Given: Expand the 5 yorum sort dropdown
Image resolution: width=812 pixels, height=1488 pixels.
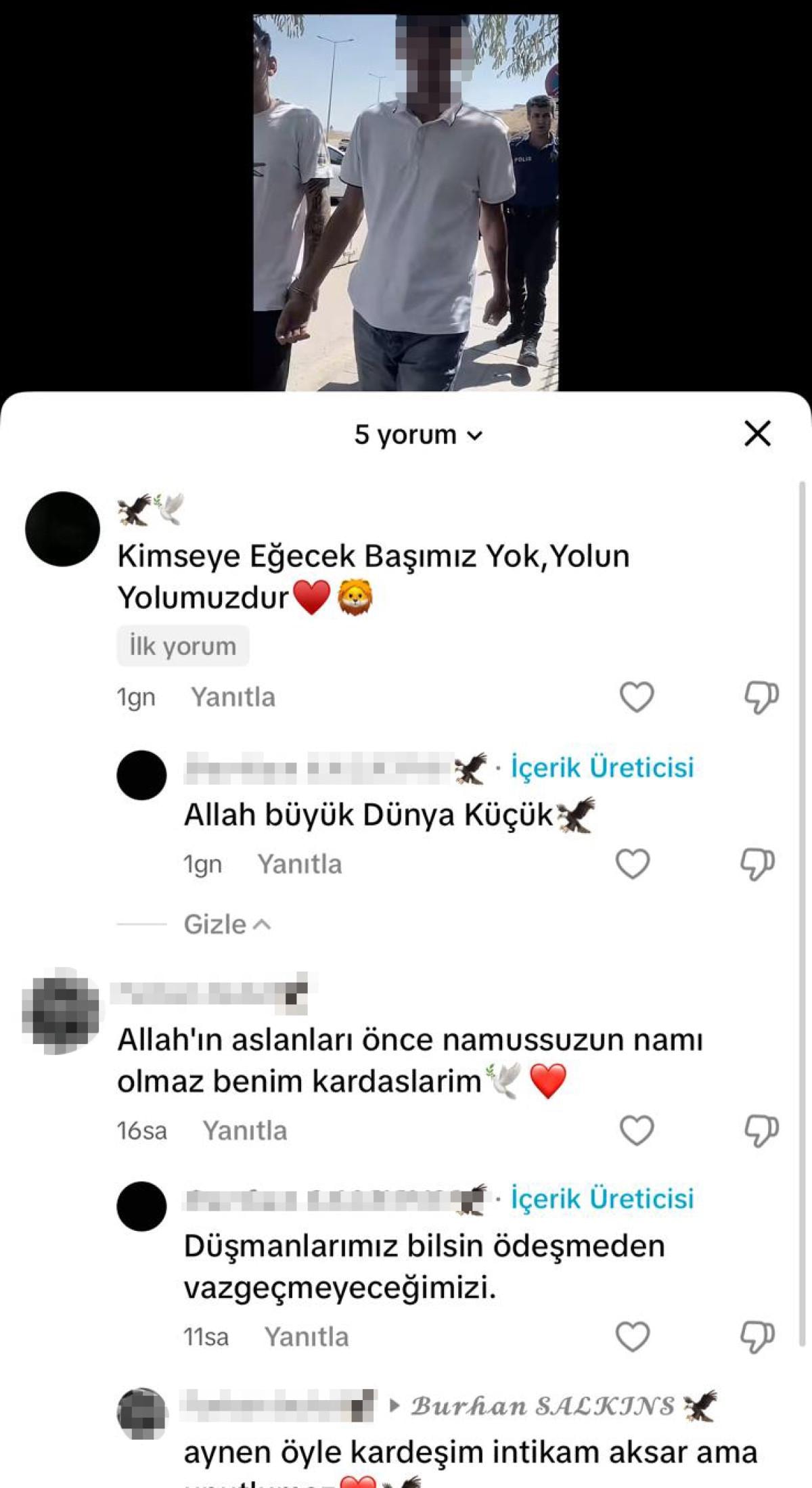Looking at the screenshot, I should click(x=418, y=435).
